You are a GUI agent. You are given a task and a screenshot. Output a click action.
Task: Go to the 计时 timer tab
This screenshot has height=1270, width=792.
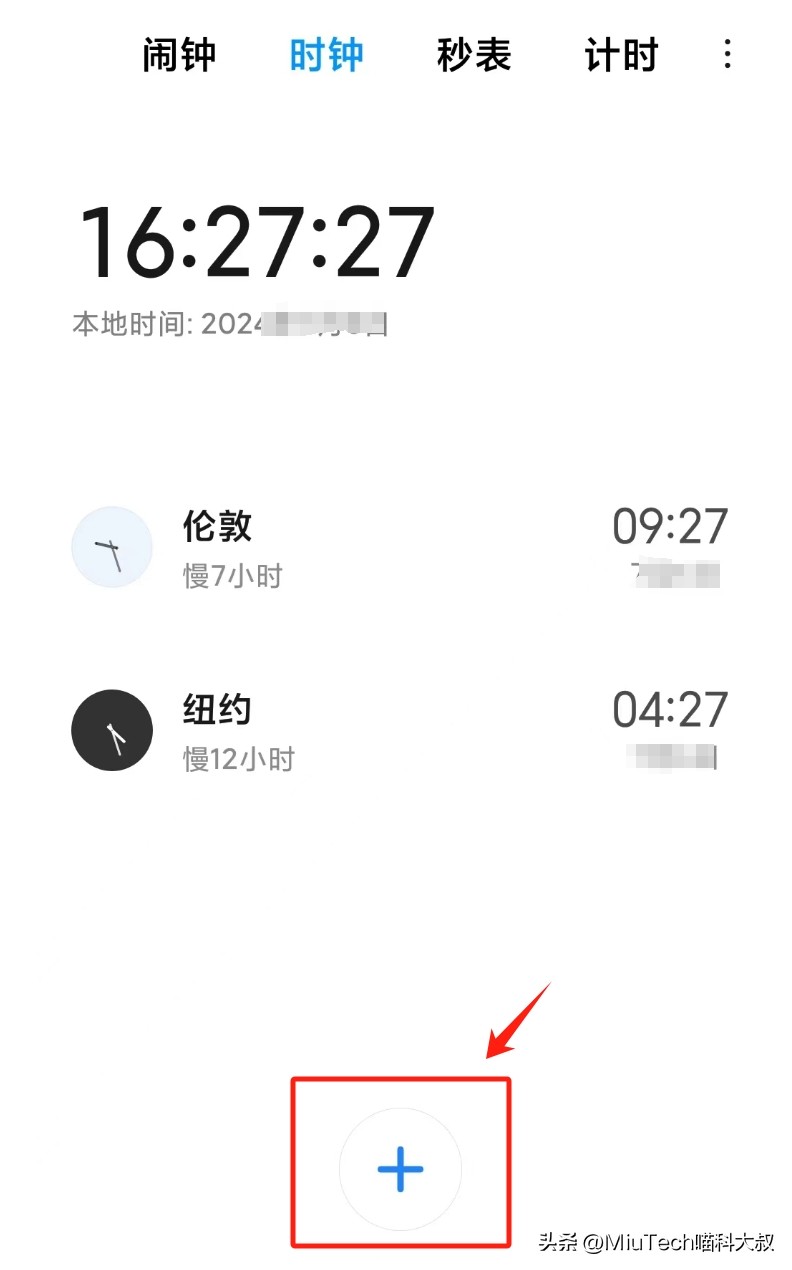point(621,55)
